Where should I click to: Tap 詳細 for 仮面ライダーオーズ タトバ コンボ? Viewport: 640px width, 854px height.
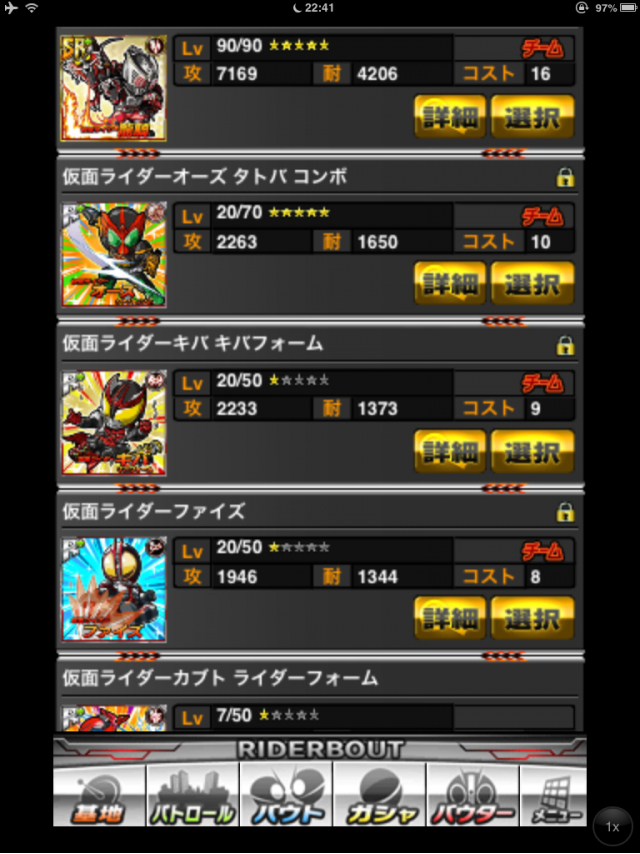pyautogui.click(x=450, y=284)
